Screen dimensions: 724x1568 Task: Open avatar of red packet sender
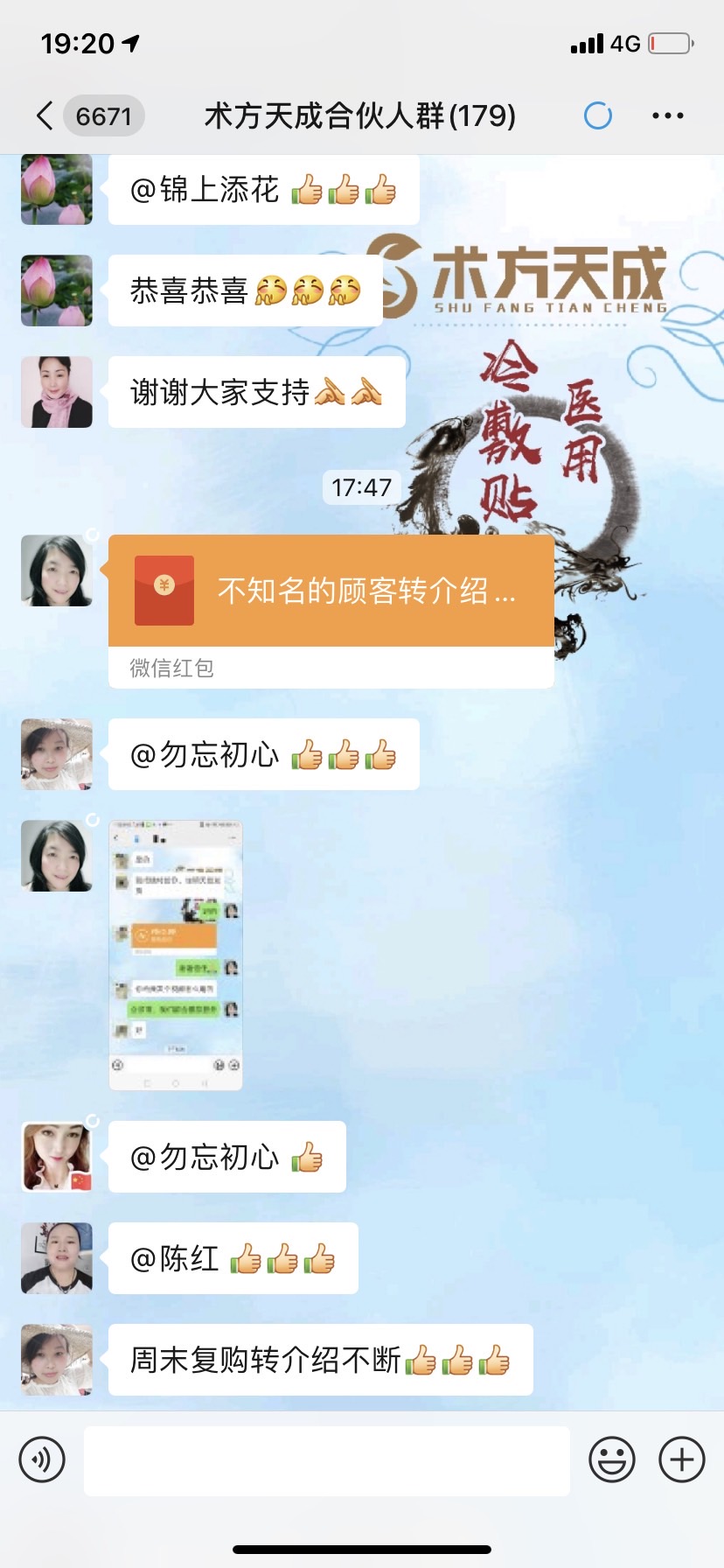[x=57, y=571]
